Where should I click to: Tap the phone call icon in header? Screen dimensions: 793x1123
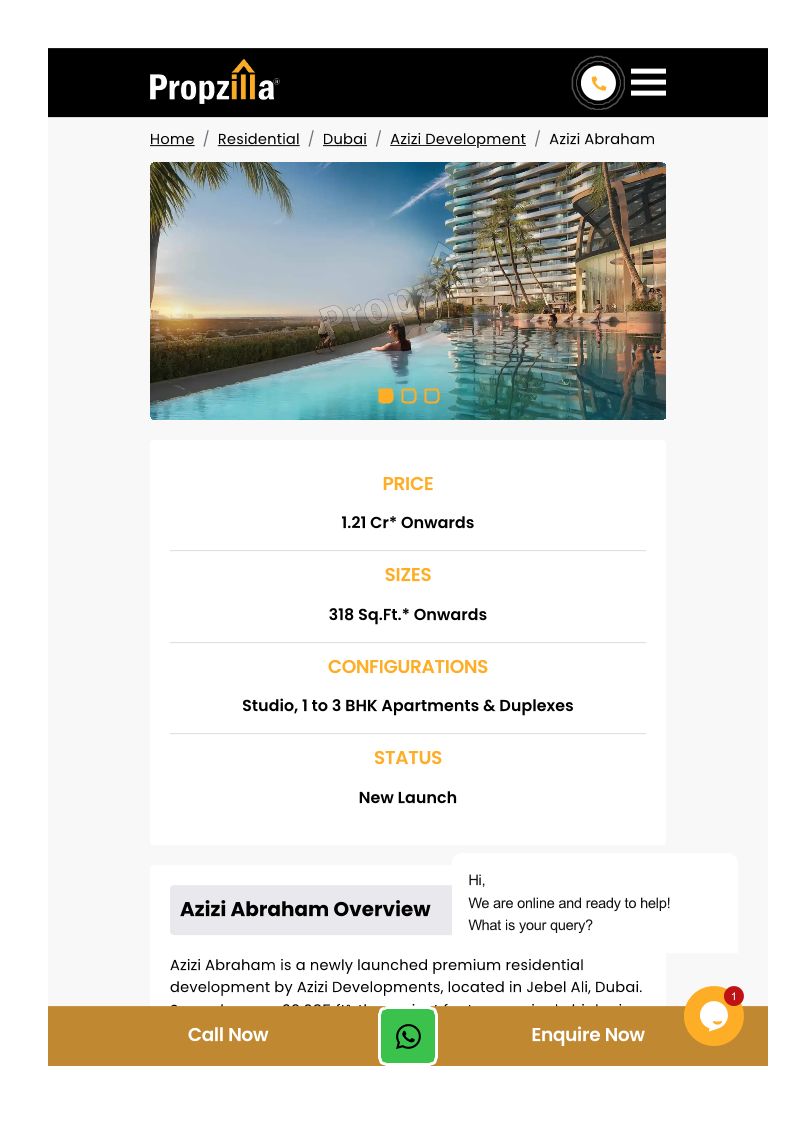click(x=598, y=83)
